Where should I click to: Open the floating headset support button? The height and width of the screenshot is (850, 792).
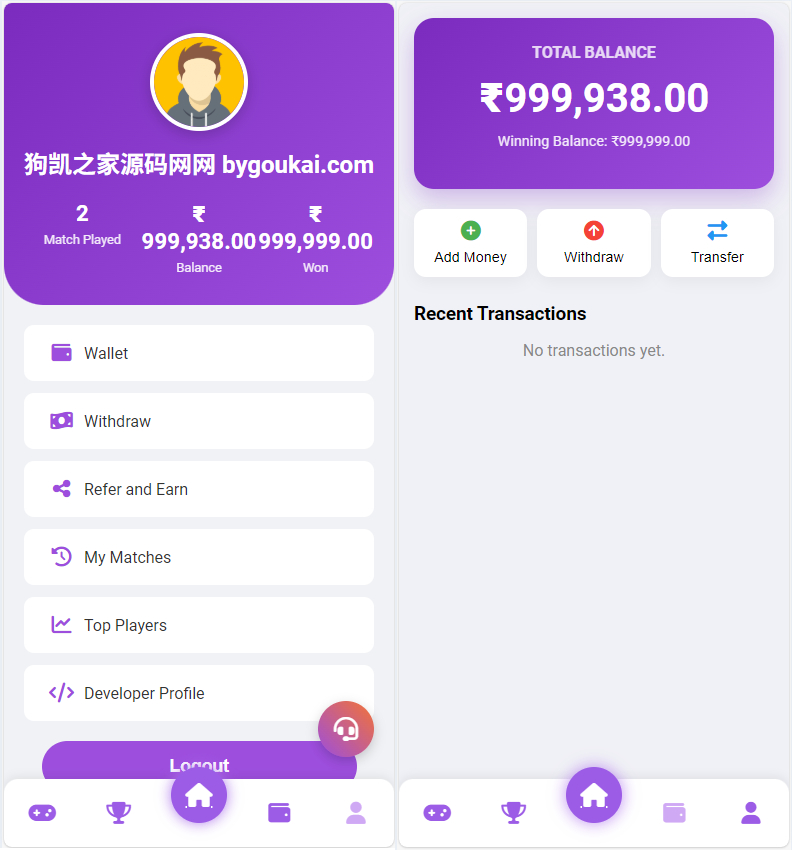346,729
